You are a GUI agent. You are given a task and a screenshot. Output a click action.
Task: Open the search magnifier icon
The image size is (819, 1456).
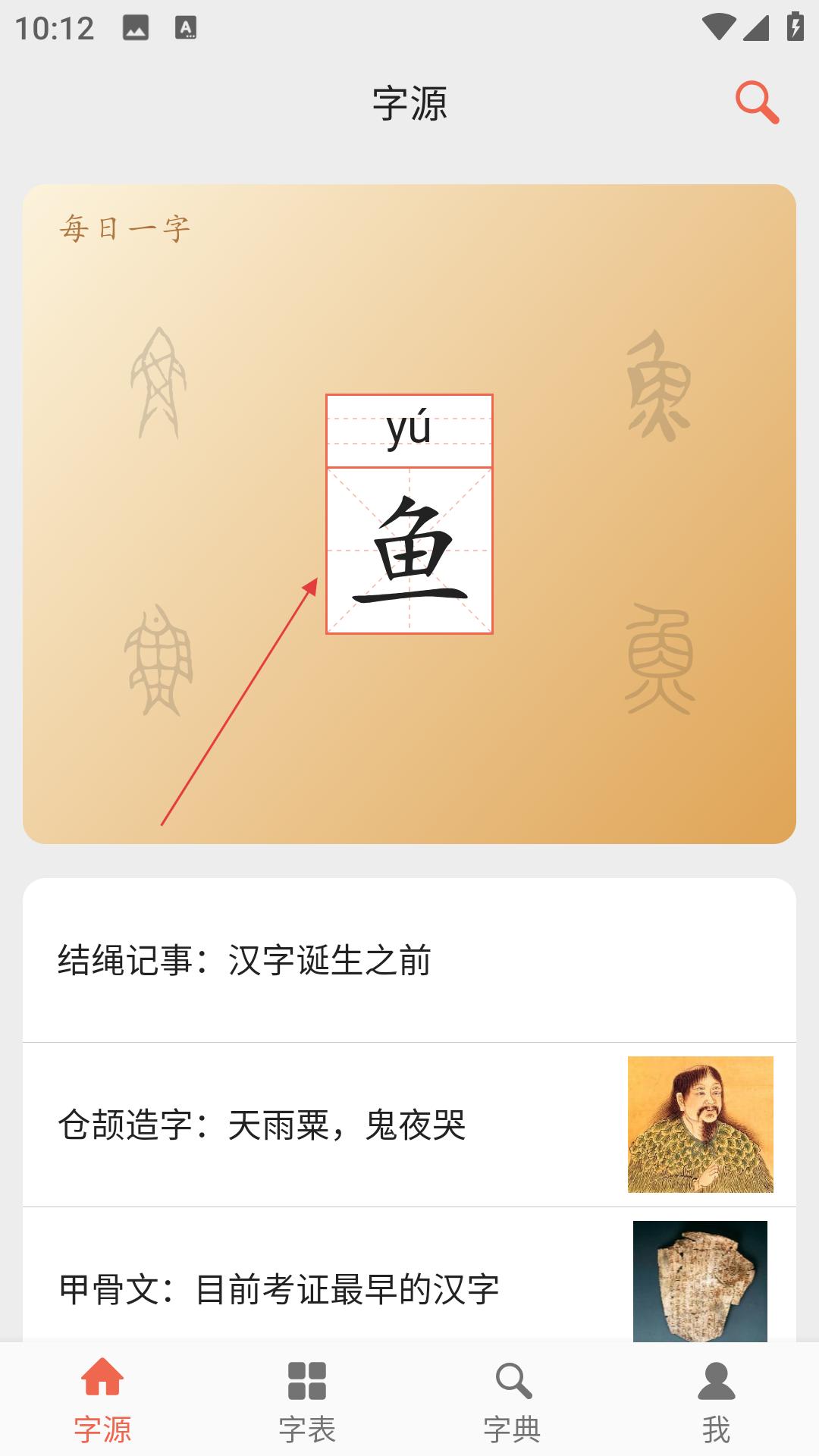pyautogui.click(x=757, y=102)
